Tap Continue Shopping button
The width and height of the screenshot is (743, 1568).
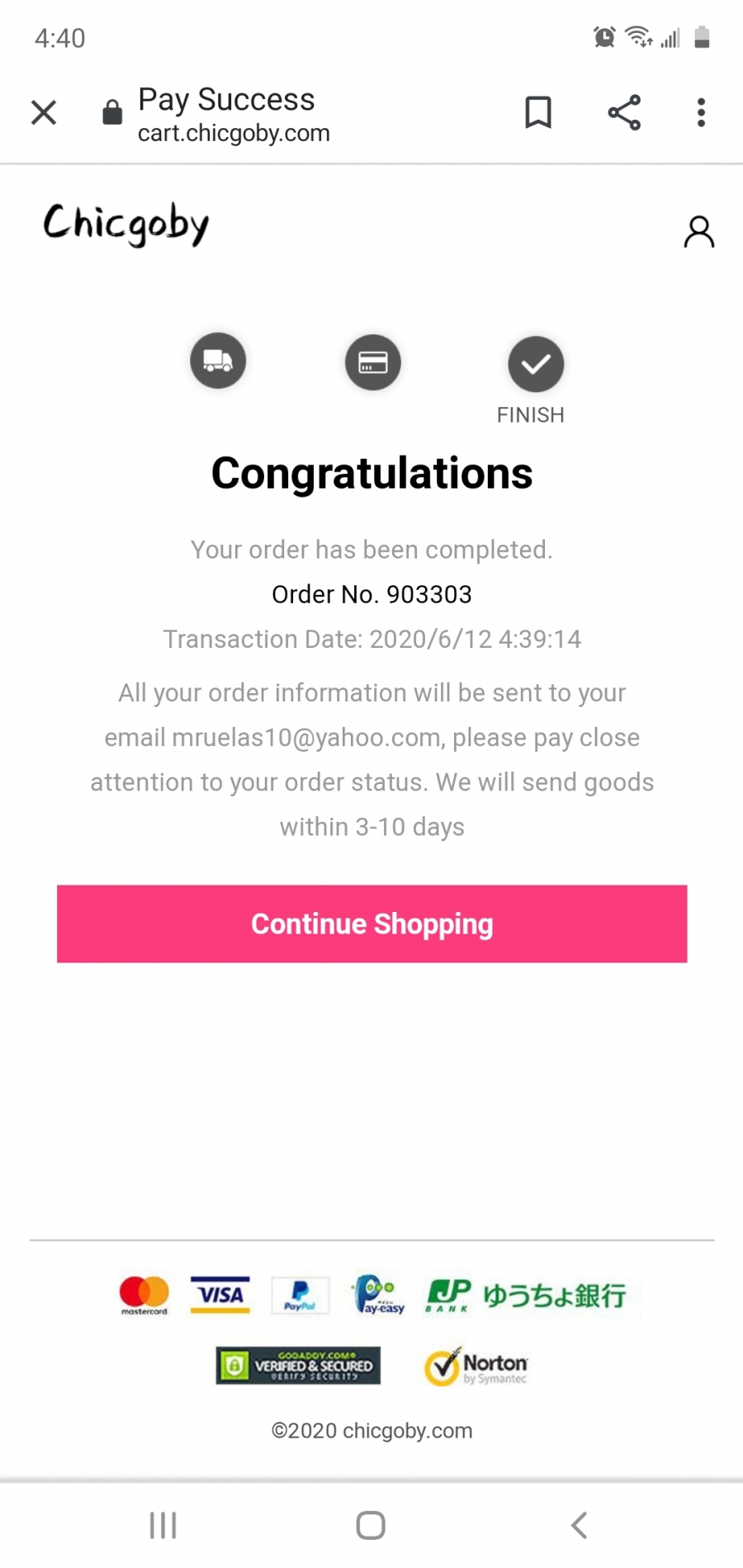point(371,923)
